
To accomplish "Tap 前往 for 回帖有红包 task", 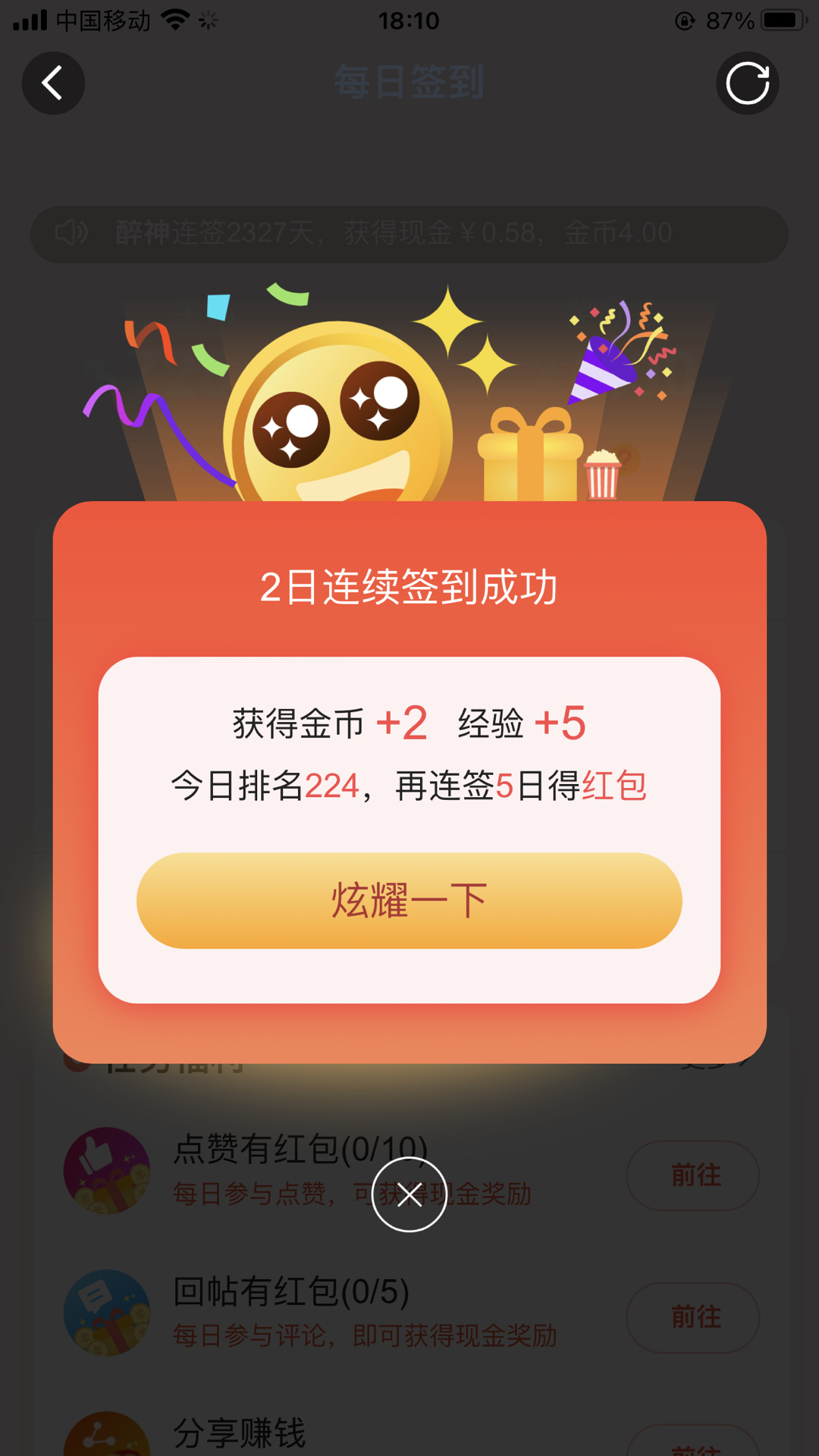I will [692, 1317].
